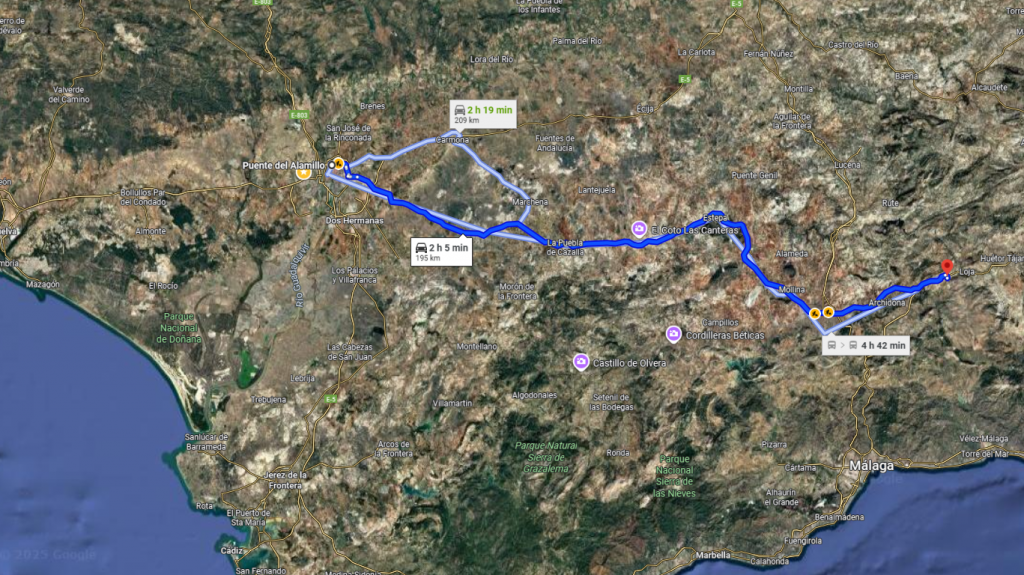
Task: Tap the red destination pin near Loja
Action: (946, 266)
